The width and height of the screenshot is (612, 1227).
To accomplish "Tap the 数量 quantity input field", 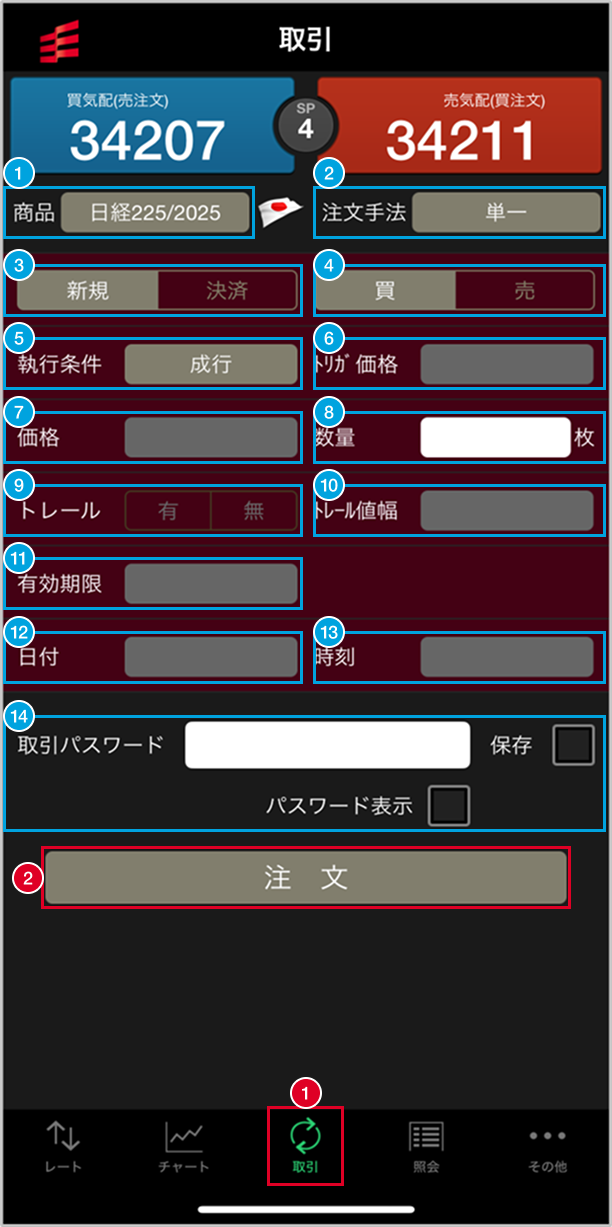I will click(x=495, y=438).
